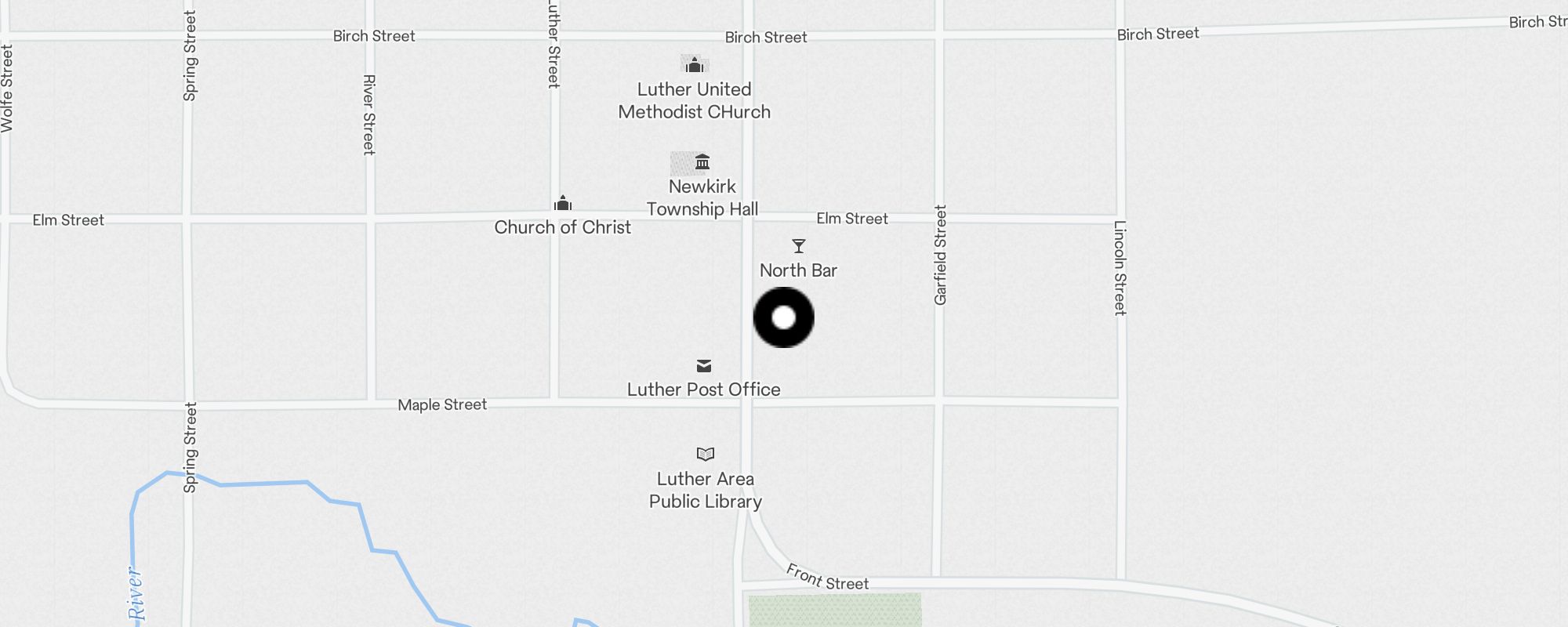The height and width of the screenshot is (627, 1568).
Task: Select the Luther Area Public Library marker
Action: [706, 455]
